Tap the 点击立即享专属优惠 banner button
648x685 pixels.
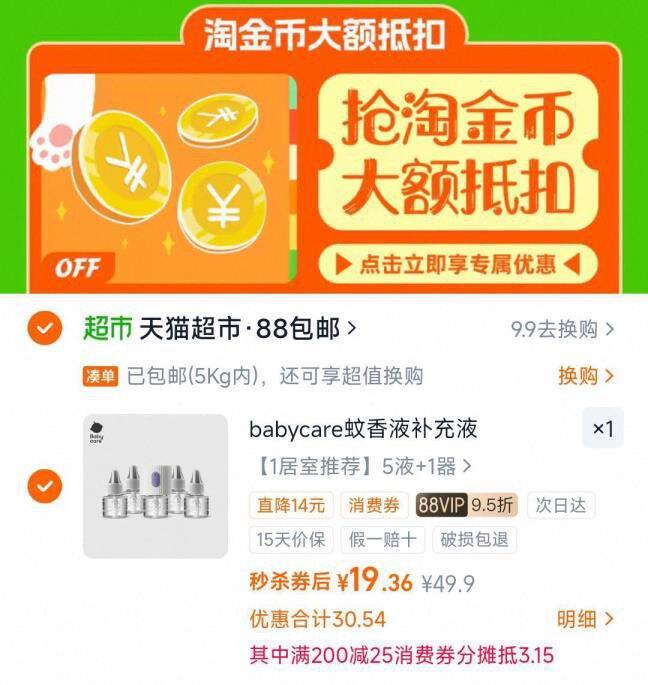[459, 264]
